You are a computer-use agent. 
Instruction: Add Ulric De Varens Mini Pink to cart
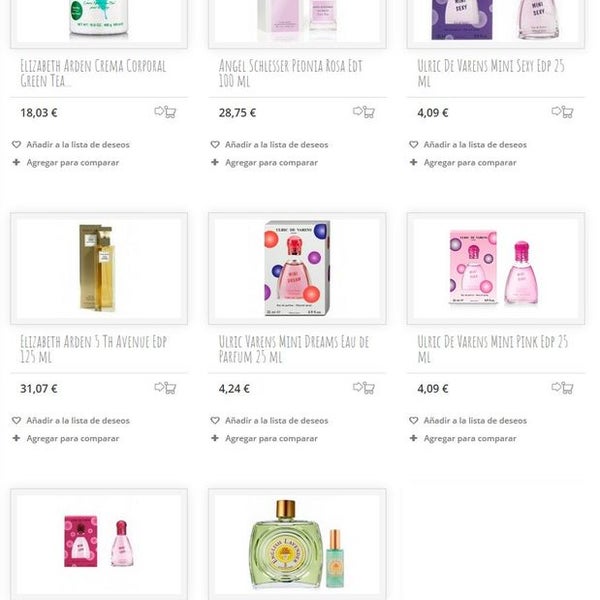click(x=563, y=388)
